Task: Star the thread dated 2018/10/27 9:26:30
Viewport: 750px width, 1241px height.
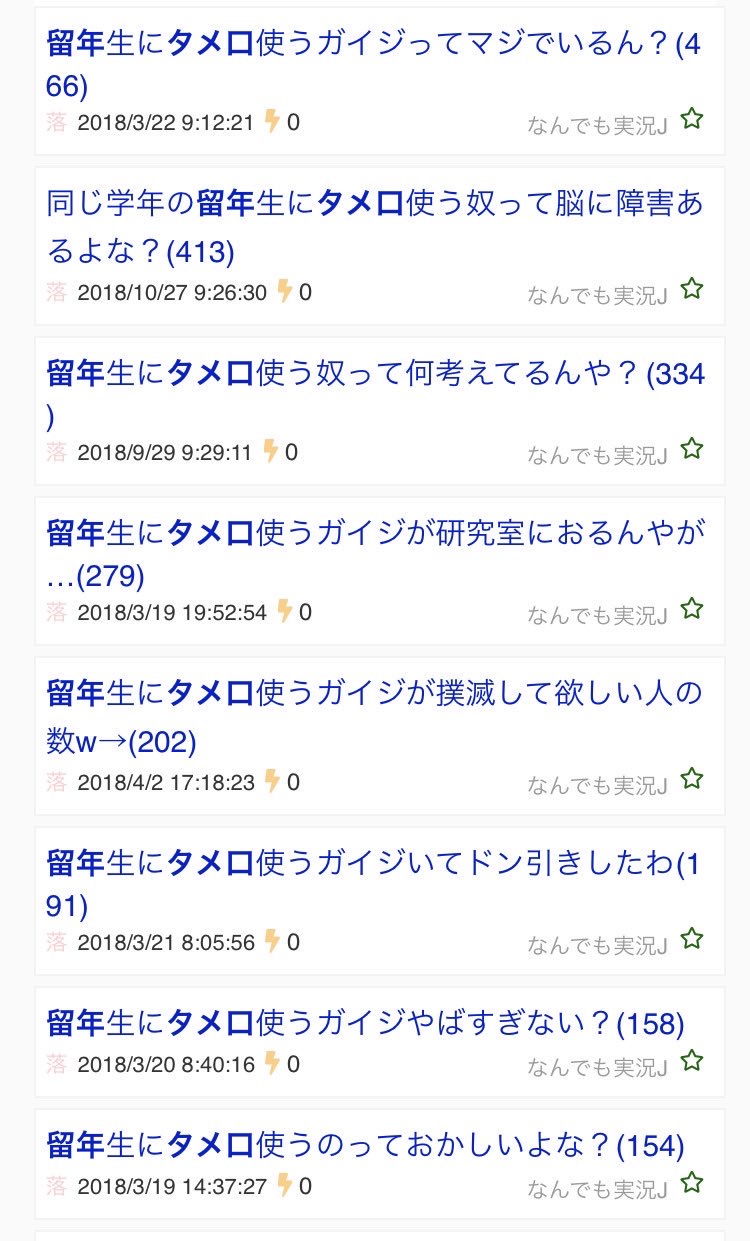Action: (x=691, y=289)
